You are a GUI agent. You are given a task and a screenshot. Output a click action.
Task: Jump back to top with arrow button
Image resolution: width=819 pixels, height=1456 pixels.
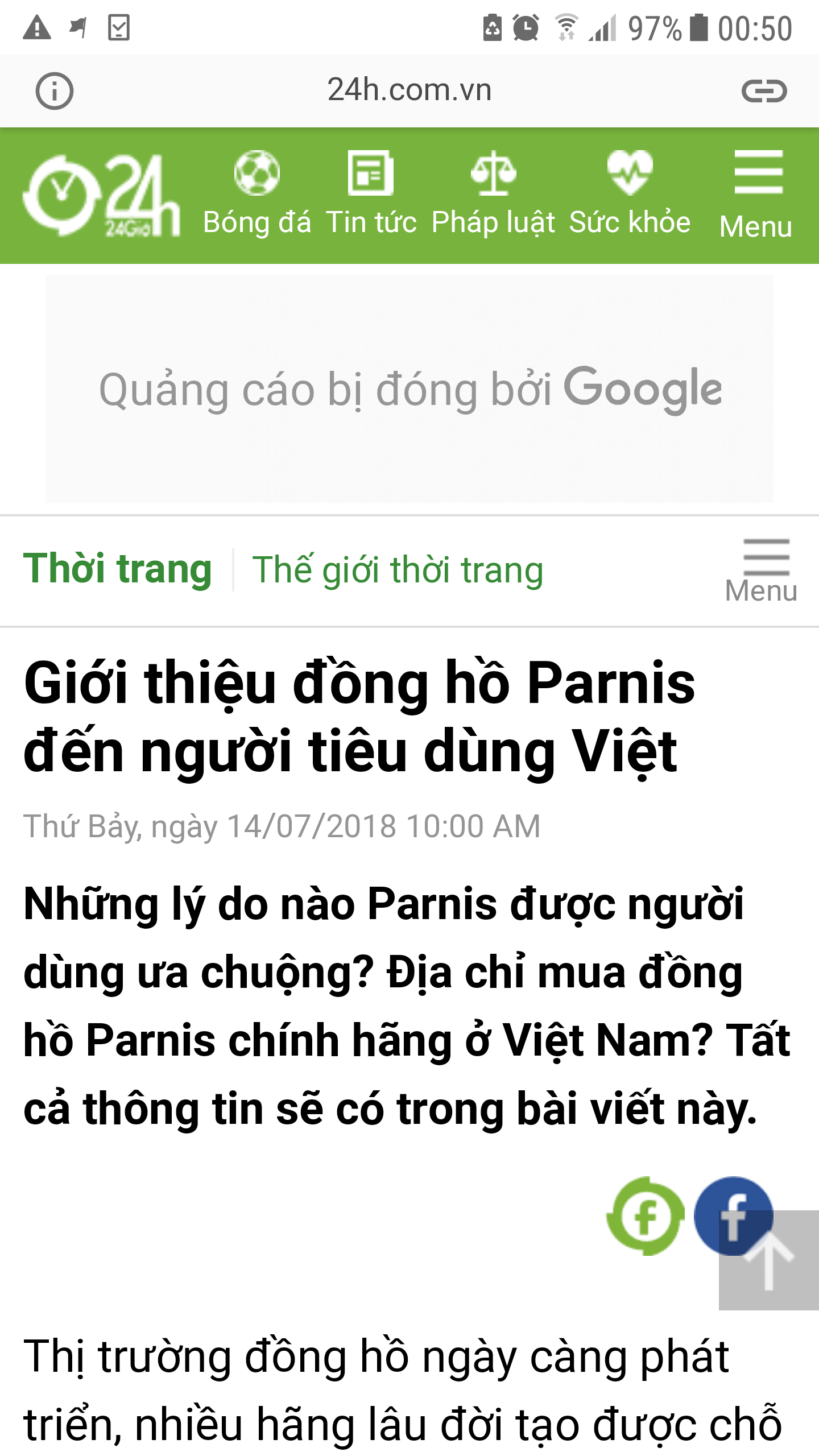(x=769, y=1260)
